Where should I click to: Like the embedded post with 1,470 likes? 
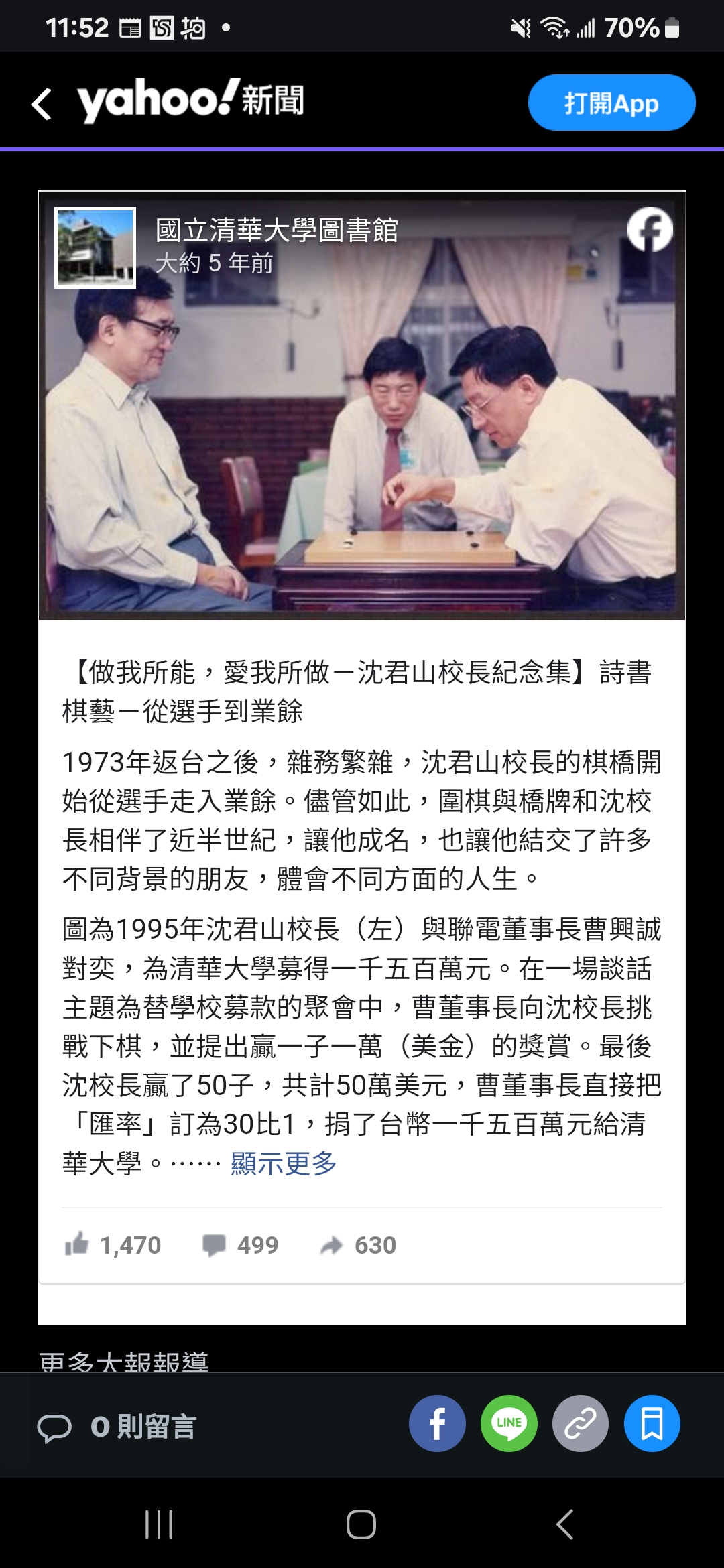(113, 1245)
